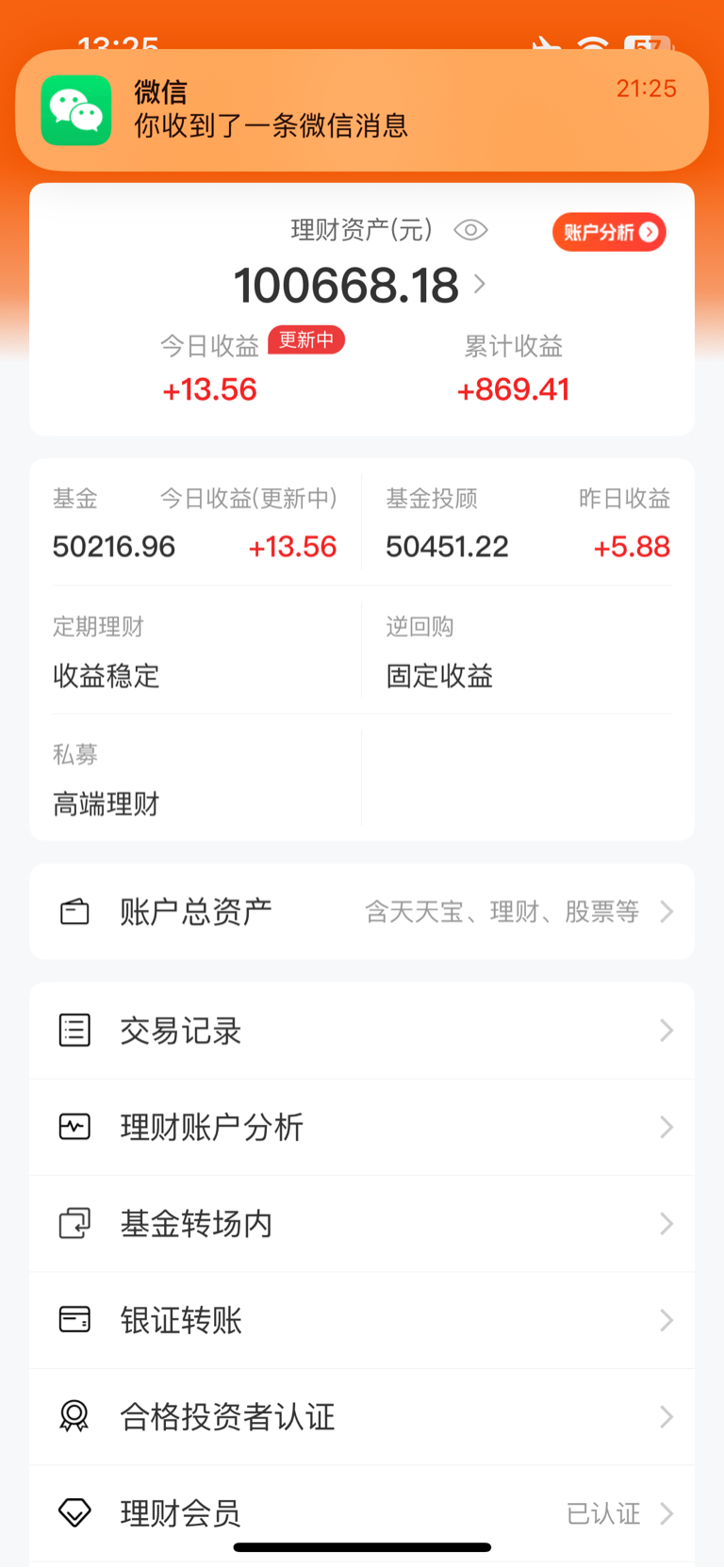This screenshot has height=1568, width=724.
Task: Select 定期理财 收益稳定 entry
Action: 195,651
